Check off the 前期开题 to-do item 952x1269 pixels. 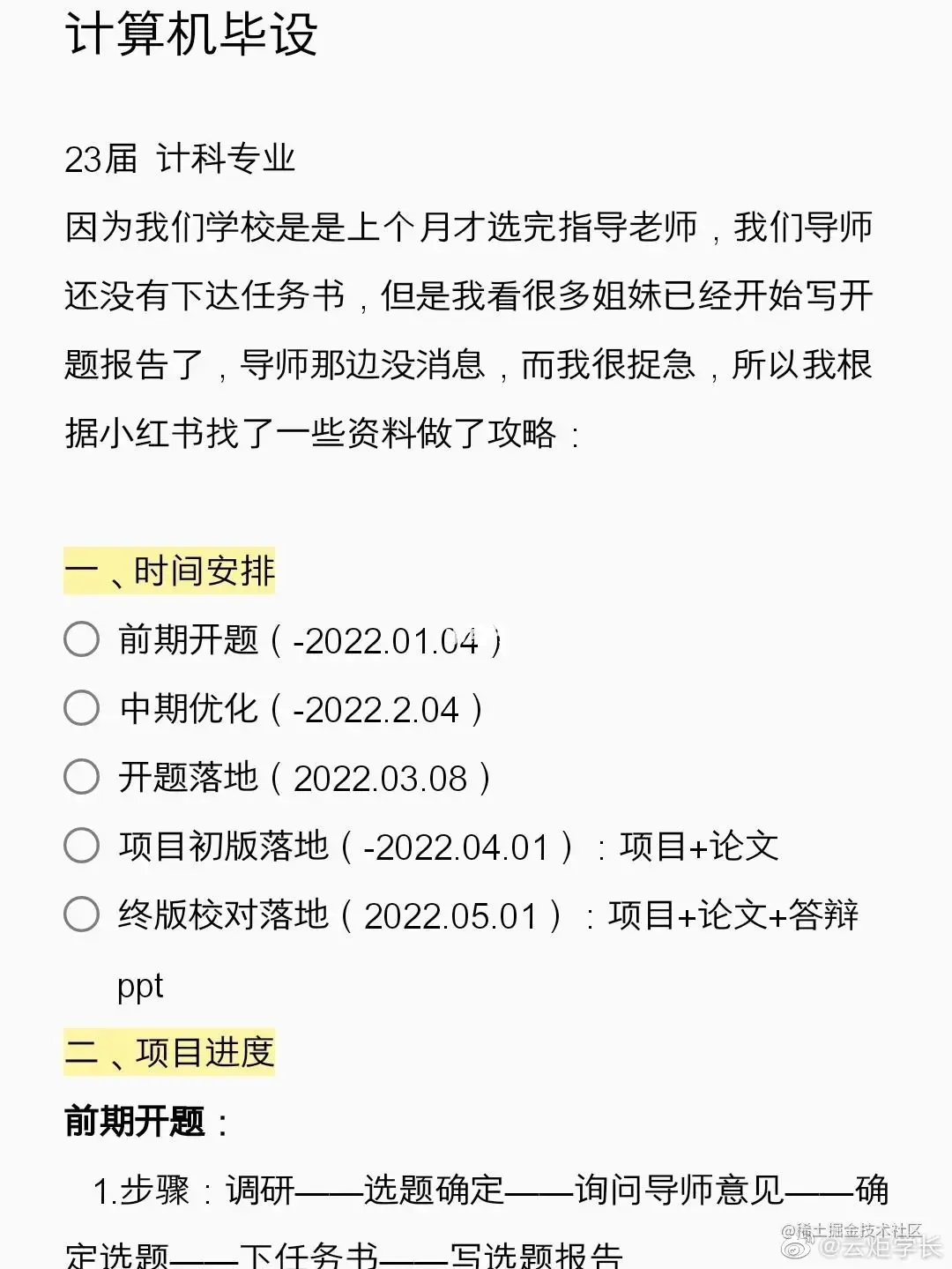pyautogui.click(x=82, y=638)
